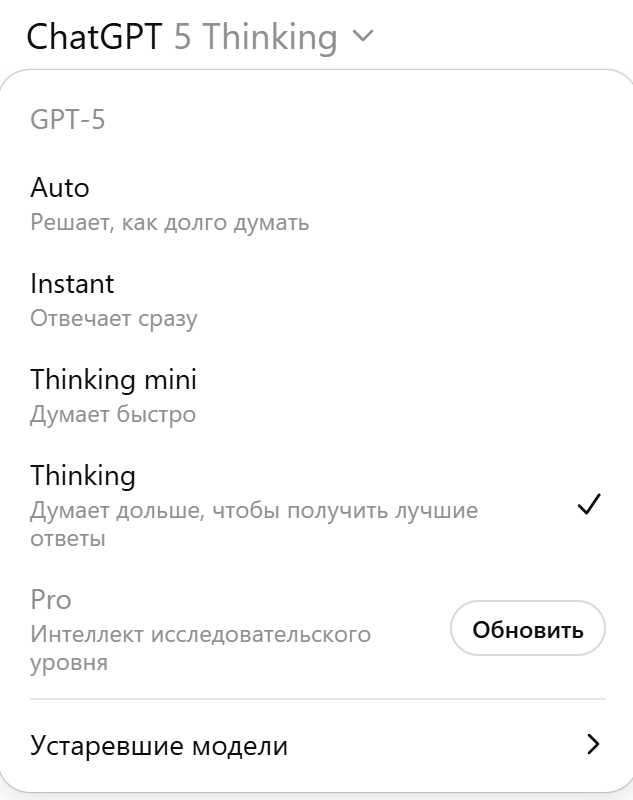The width and height of the screenshot is (633, 800).
Task: Choose the Instant mode
Action: pos(114,299)
